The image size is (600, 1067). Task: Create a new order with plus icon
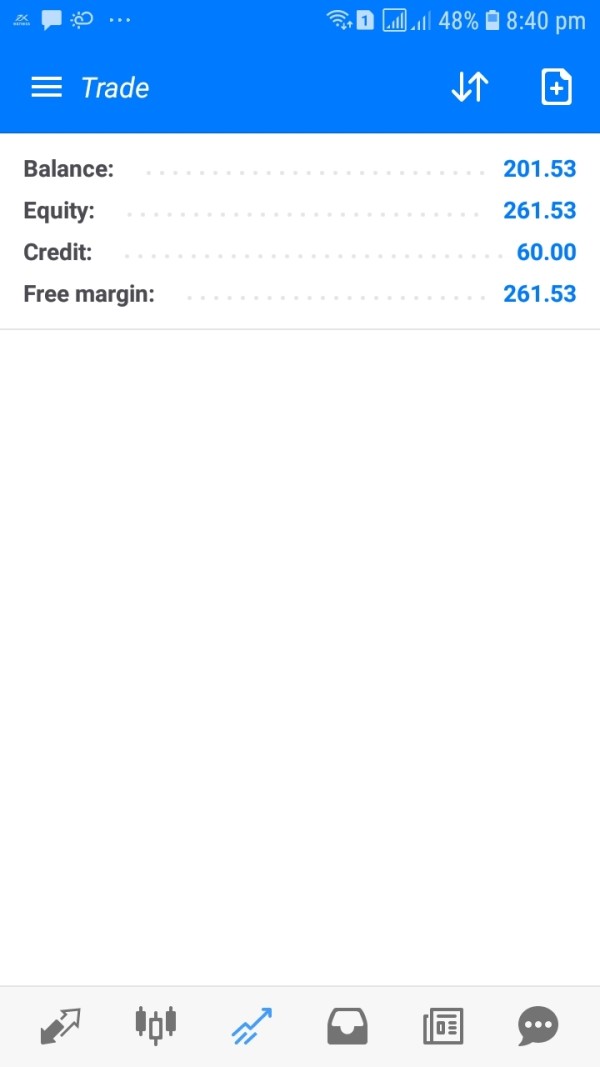point(556,87)
